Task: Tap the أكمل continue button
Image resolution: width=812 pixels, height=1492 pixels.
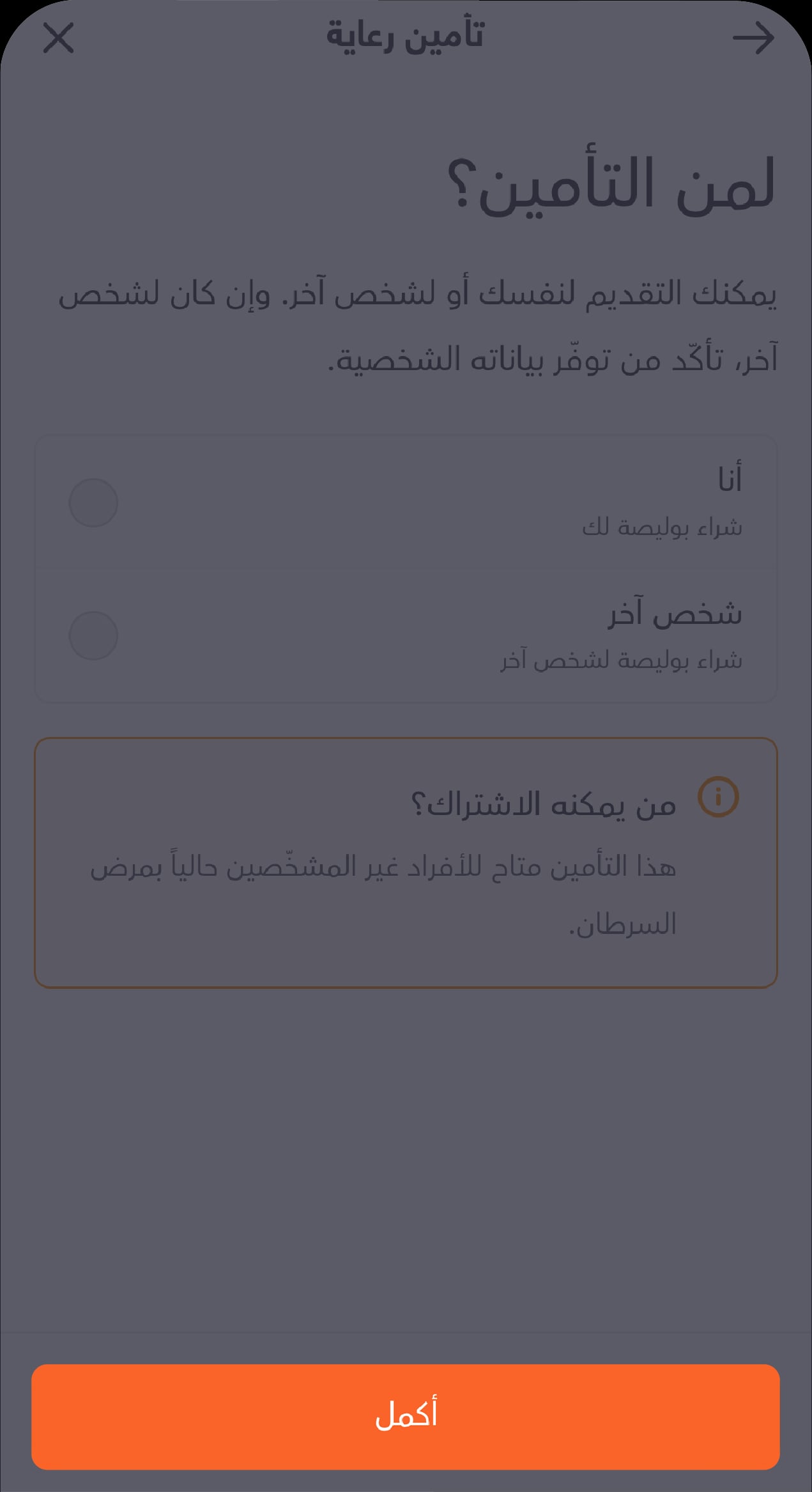Action: [x=406, y=1417]
